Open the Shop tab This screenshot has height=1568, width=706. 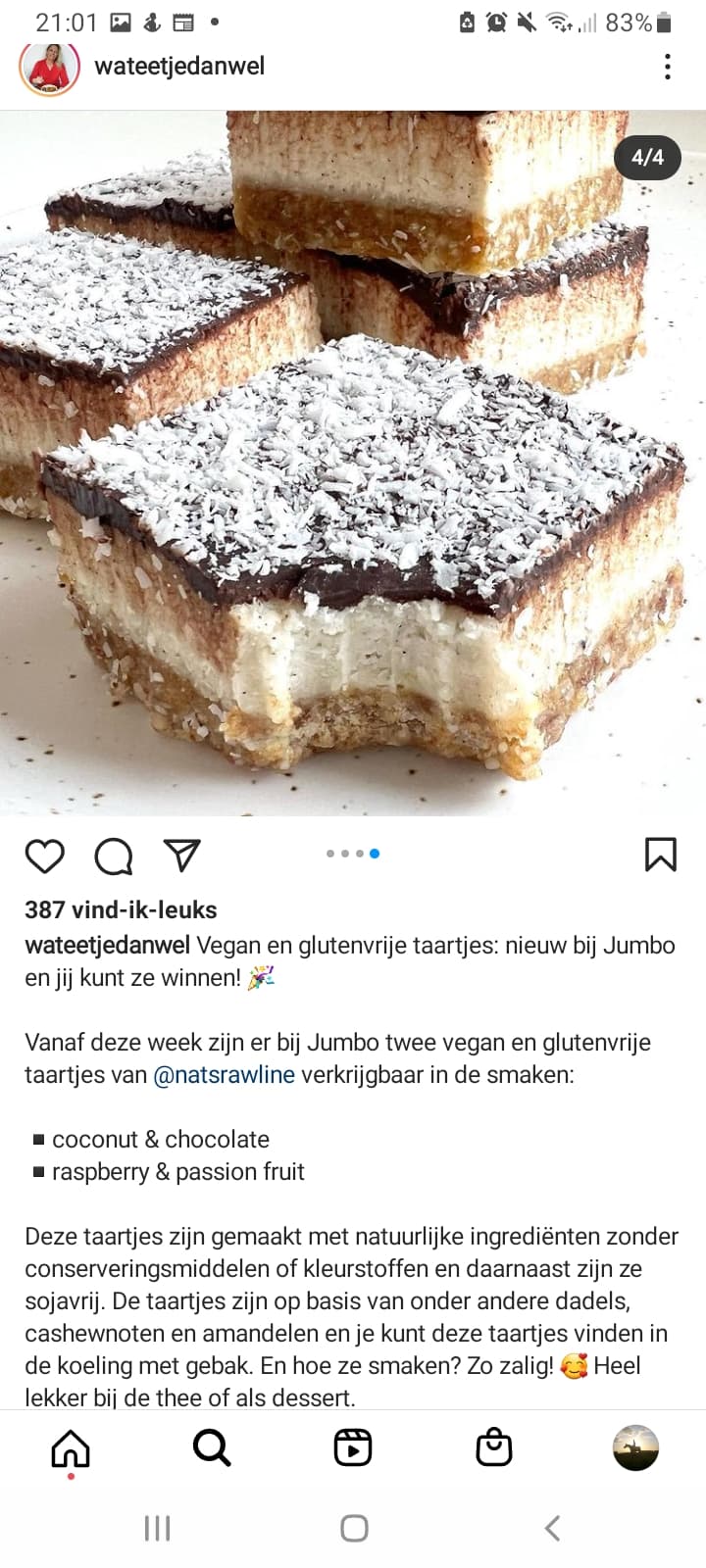494,1447
